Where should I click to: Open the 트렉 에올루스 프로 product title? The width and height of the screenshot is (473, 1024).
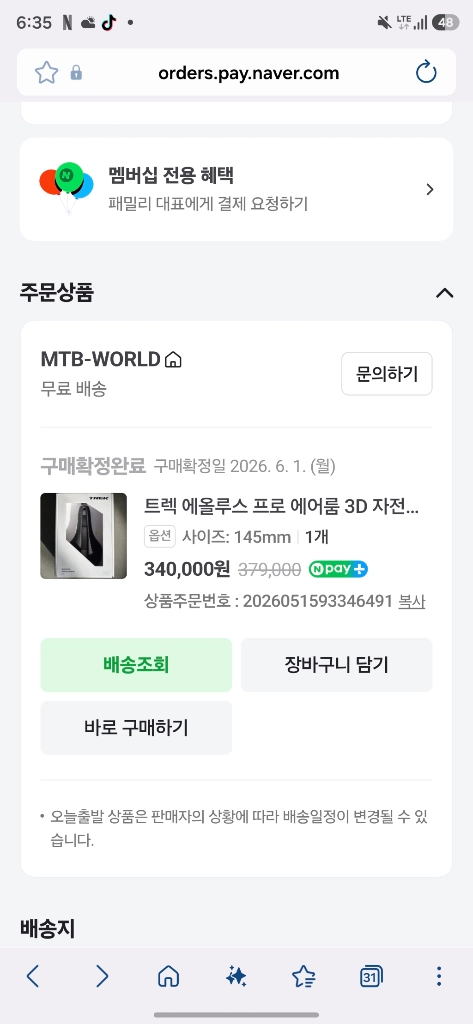pyautogui.click(x=282, y=506)
